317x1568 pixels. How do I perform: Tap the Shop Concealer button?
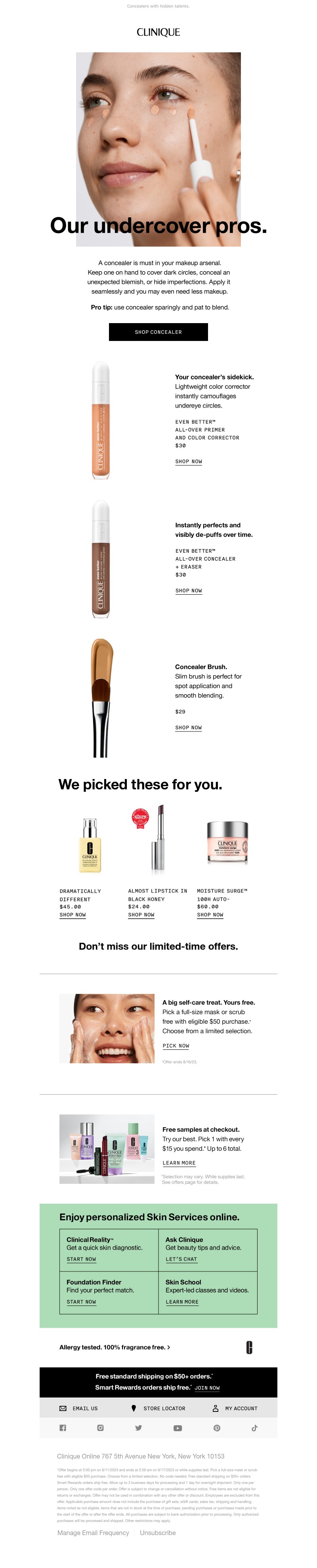tap(158, 332)
